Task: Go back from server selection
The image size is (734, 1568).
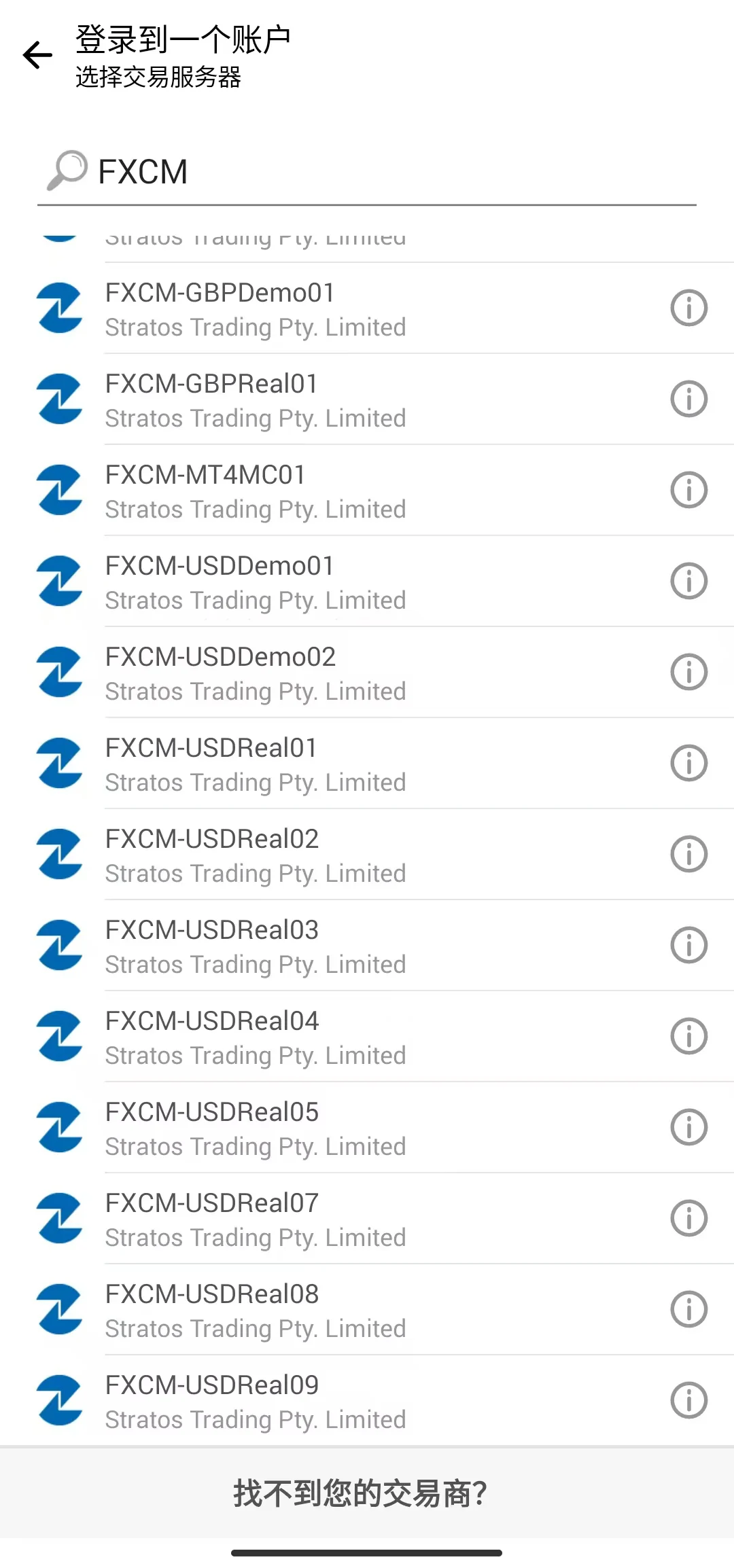Action: (38, 56)
